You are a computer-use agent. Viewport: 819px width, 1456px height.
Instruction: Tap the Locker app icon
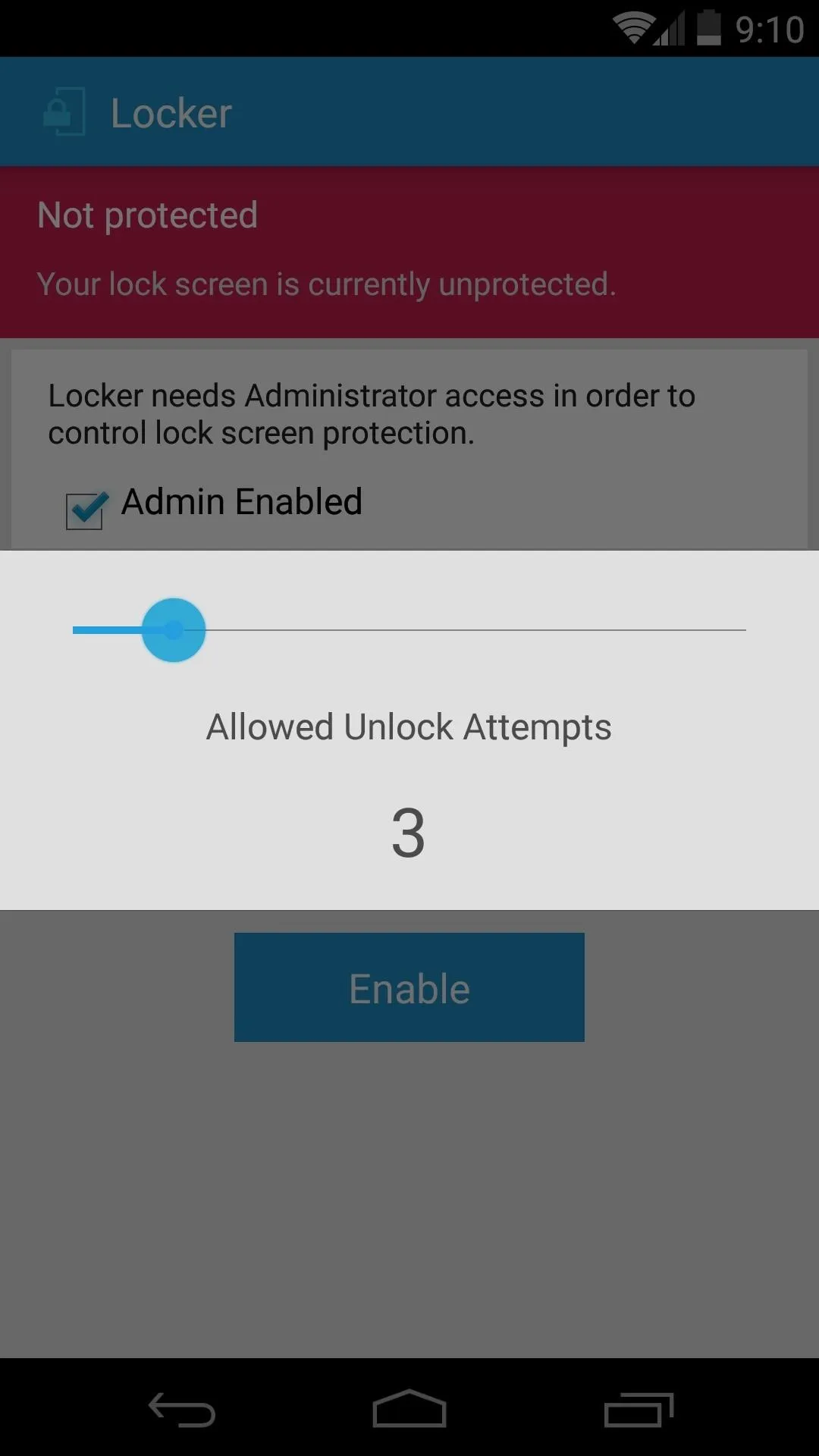coord(64,112)
